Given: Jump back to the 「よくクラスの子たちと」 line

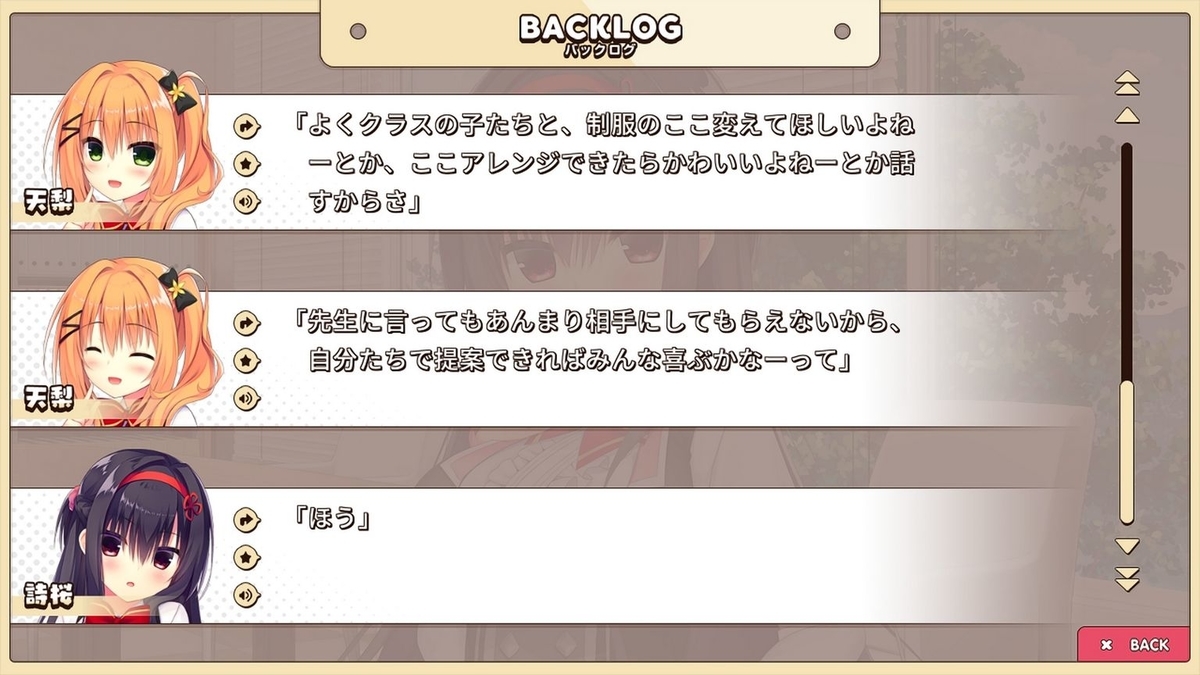Looking at the screenshot, I should pos(245,126).
